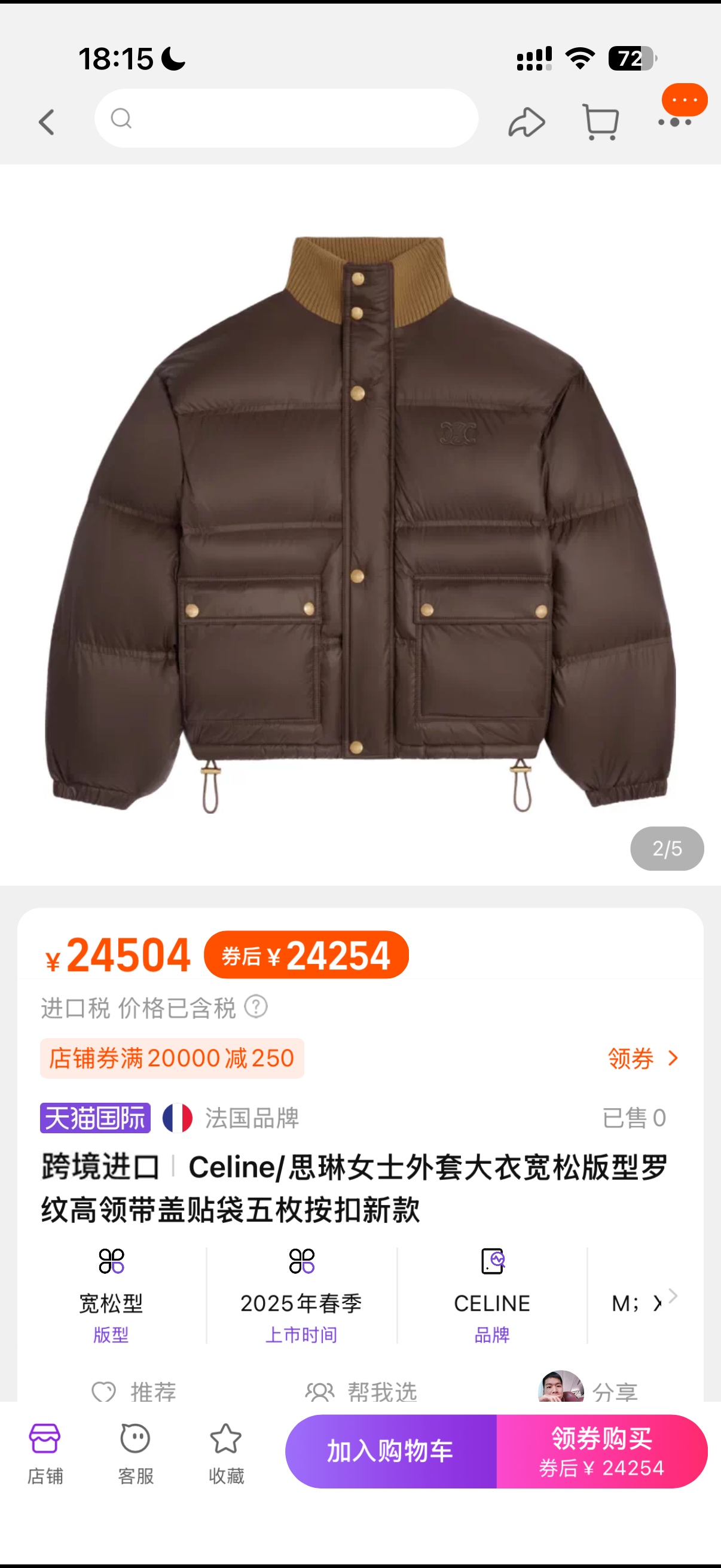Open the search box
The image size is (721, 1568).
pyautogui.click(x=286, y=118)
